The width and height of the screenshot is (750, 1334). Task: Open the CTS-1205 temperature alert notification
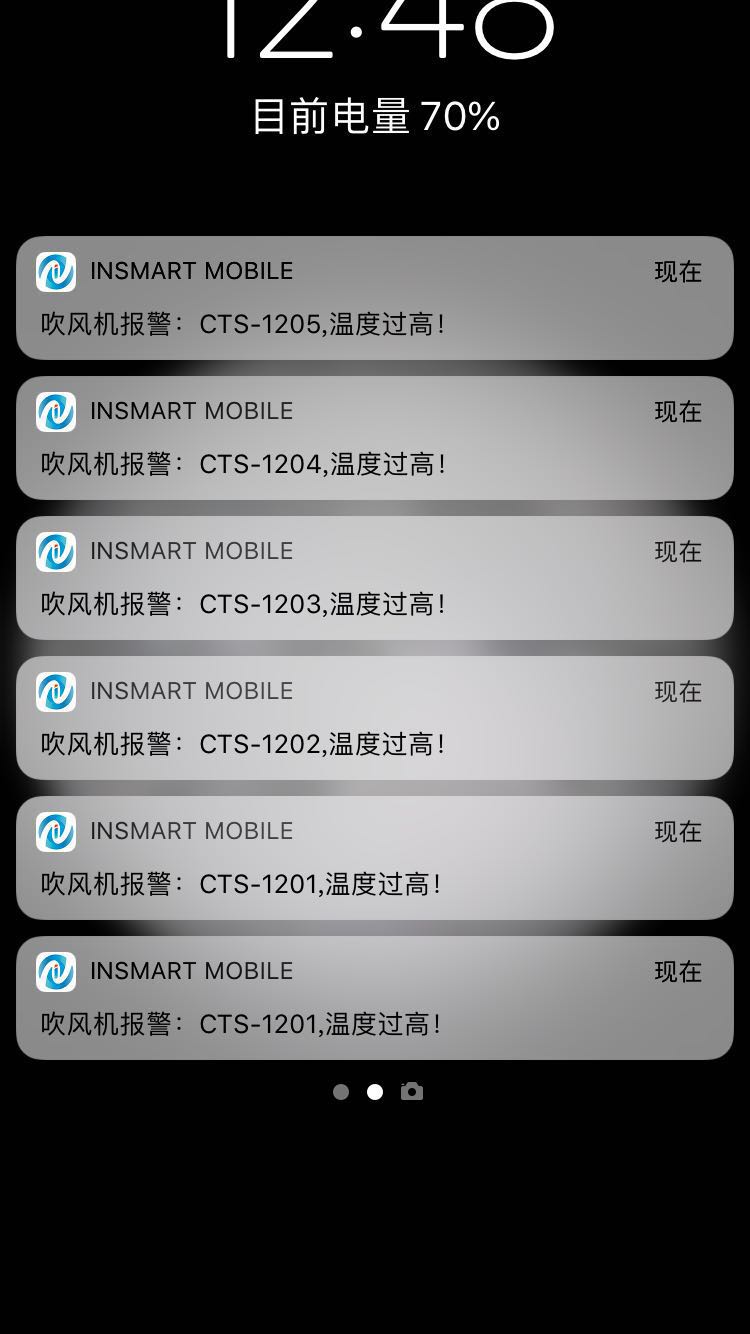[x=375, y=298]
